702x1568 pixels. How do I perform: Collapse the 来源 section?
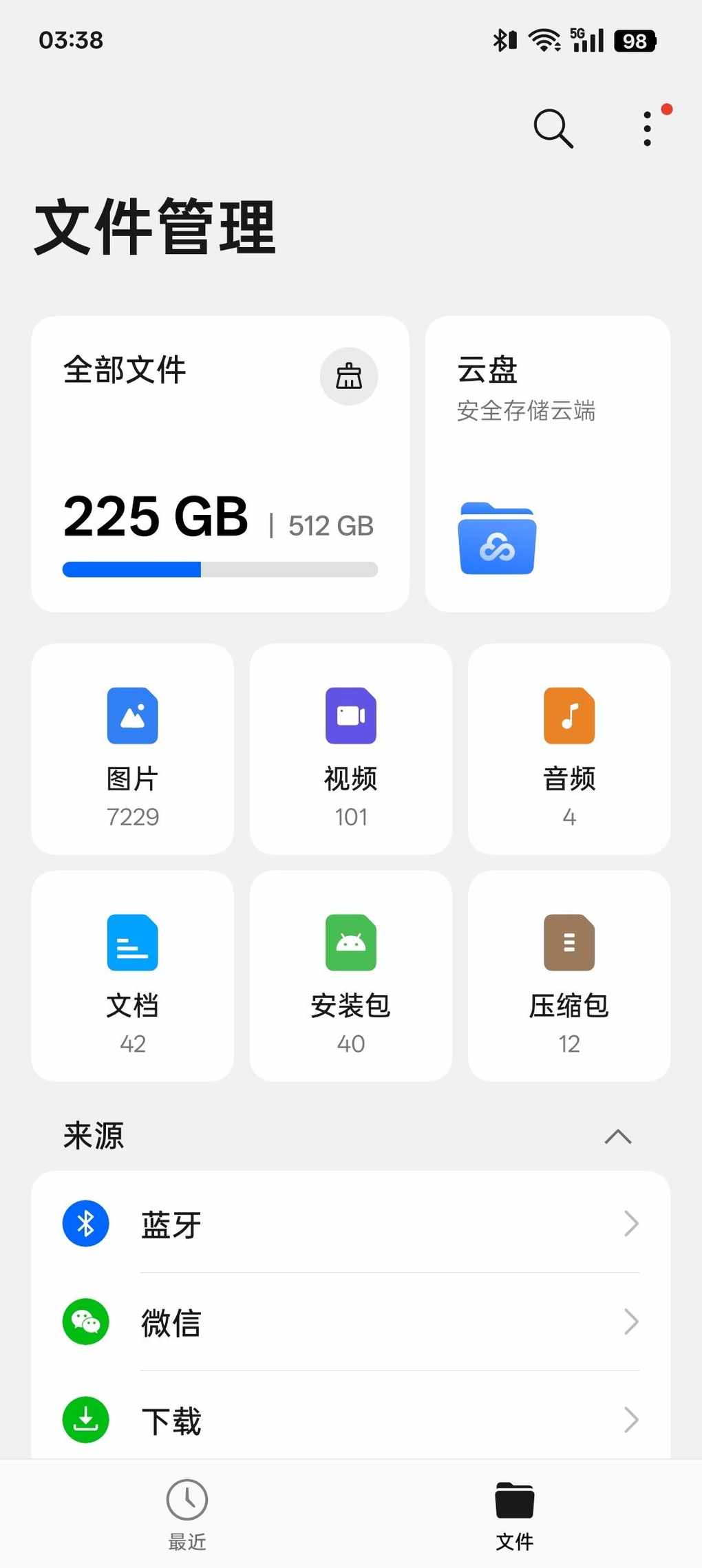pos(617,1136)
